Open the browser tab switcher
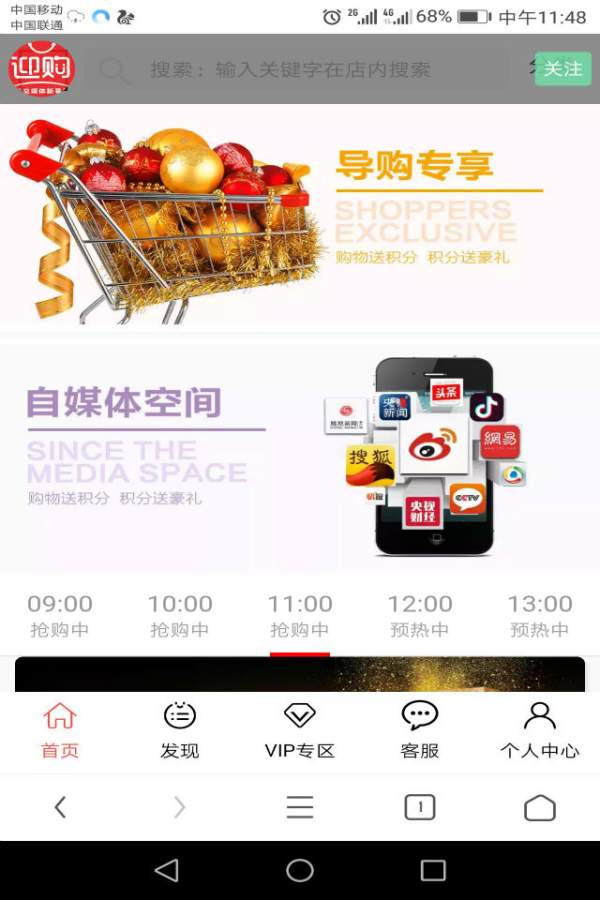 click(x=420, y=807)
